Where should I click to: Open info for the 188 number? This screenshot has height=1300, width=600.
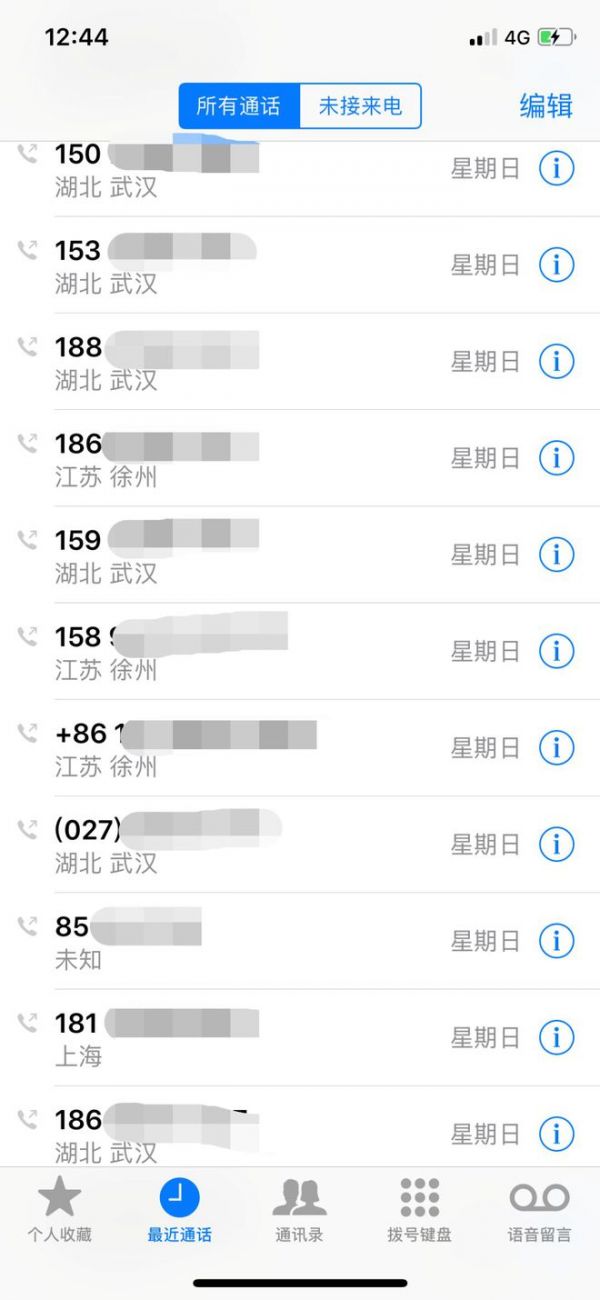coord(557,361)
